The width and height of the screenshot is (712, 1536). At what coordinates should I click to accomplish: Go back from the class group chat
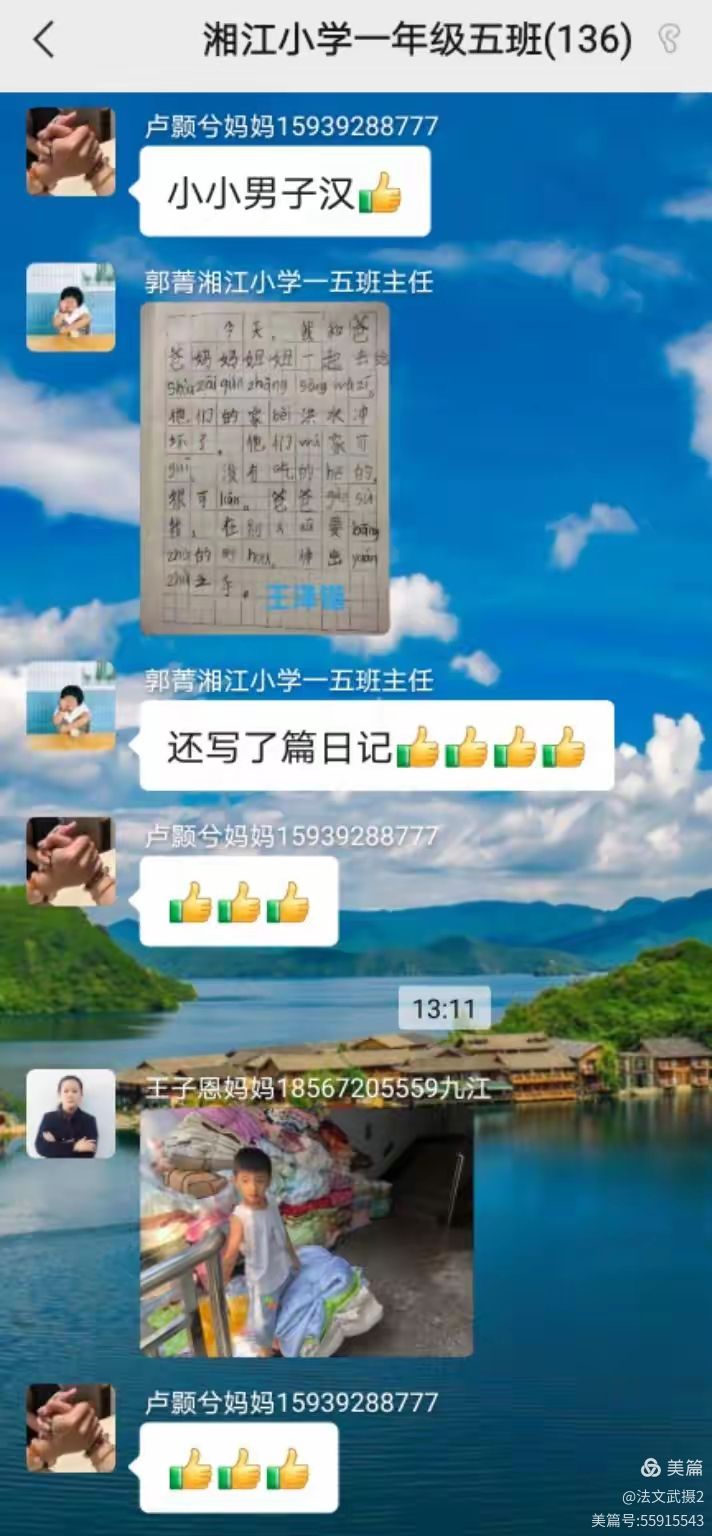click(x=43, y=41)
